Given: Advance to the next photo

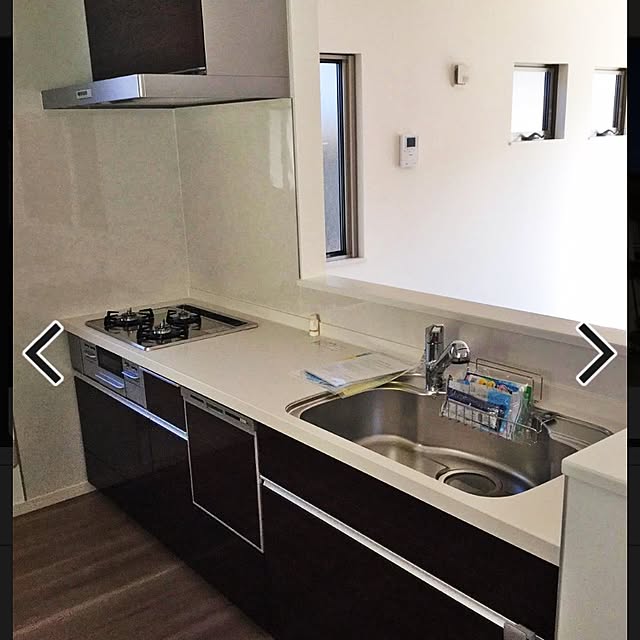Looking at the screenshot, I should [596, 353].
